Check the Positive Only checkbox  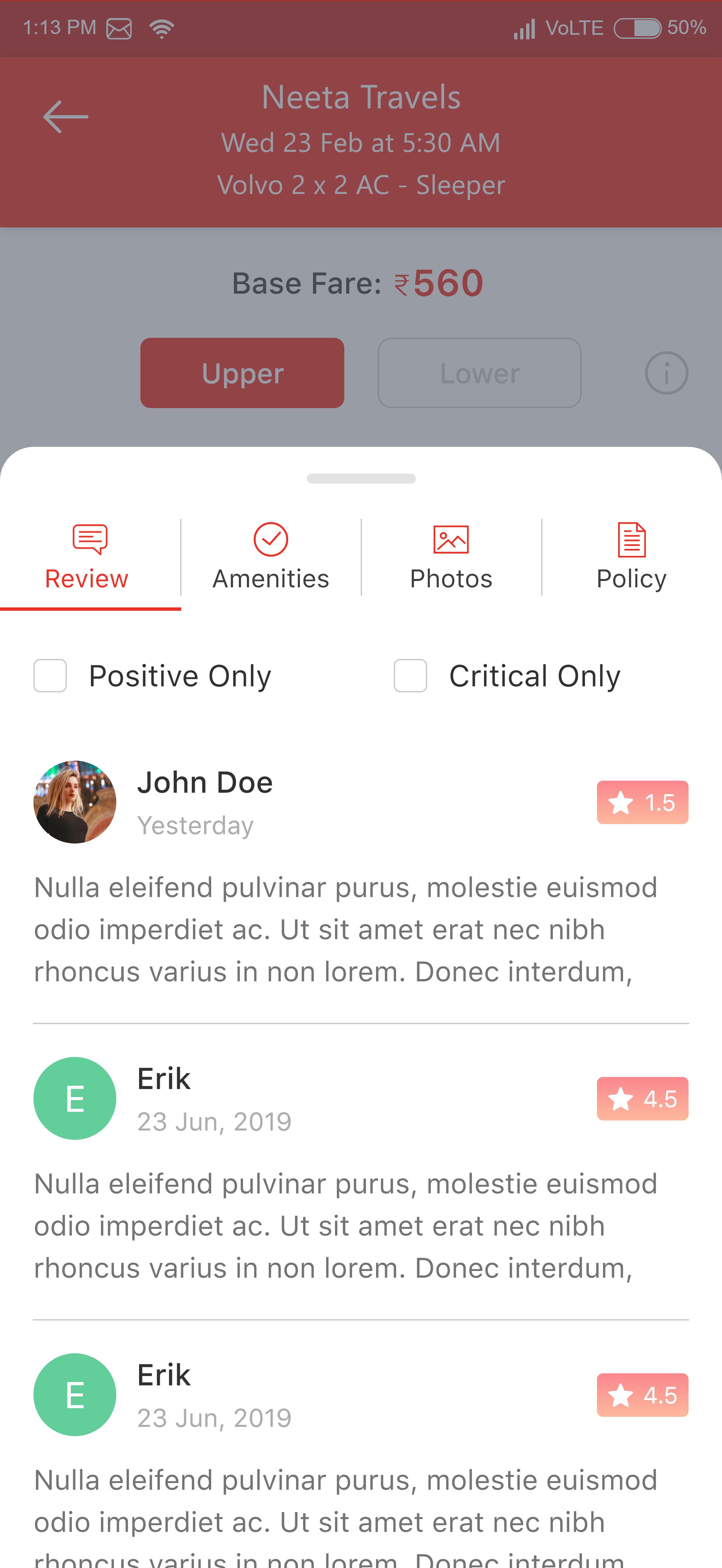point(50,676)
